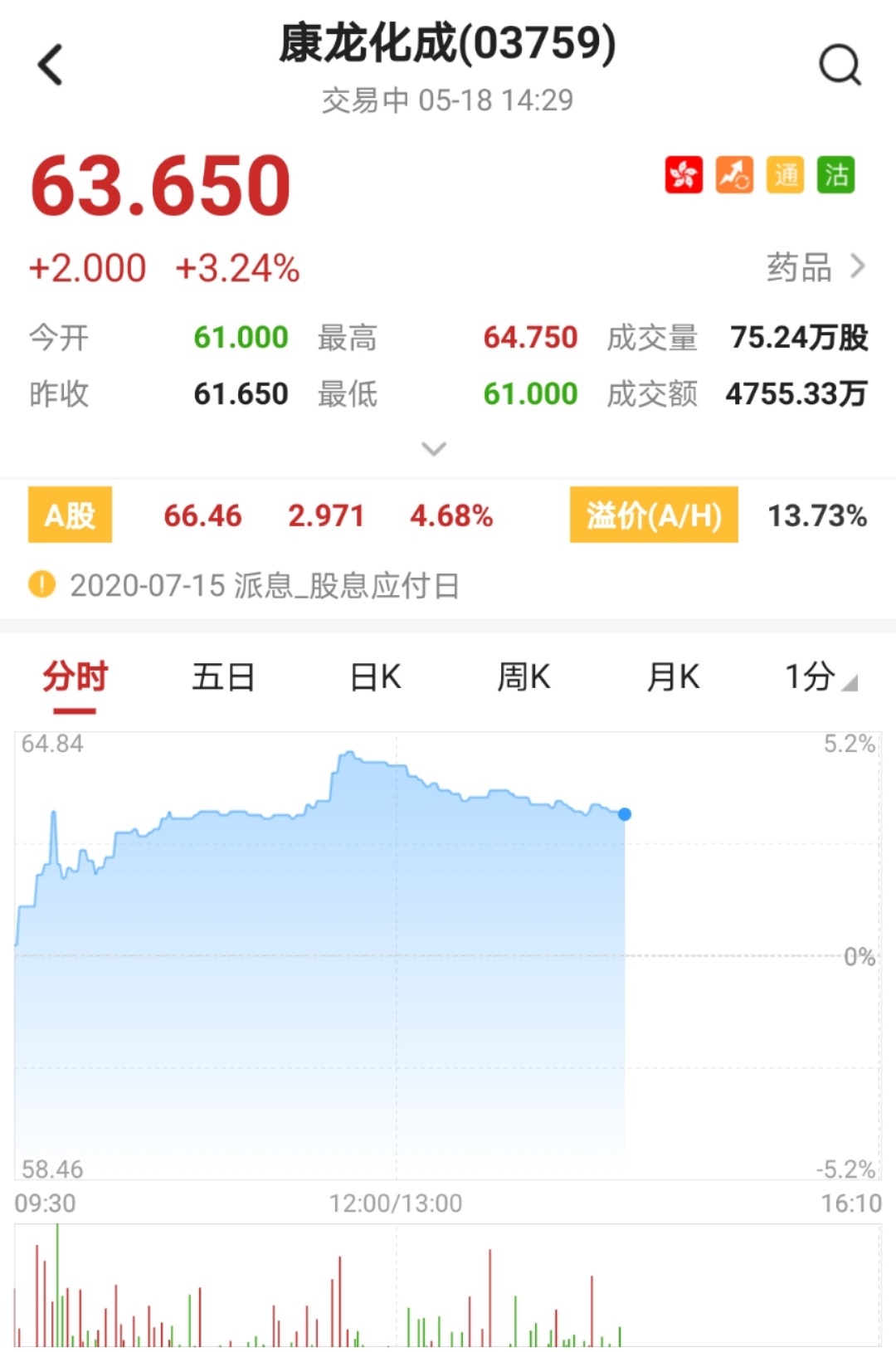The image size is (896, 1352).
Task: Open the 药品 sector link
Action: tap(815, 267)
